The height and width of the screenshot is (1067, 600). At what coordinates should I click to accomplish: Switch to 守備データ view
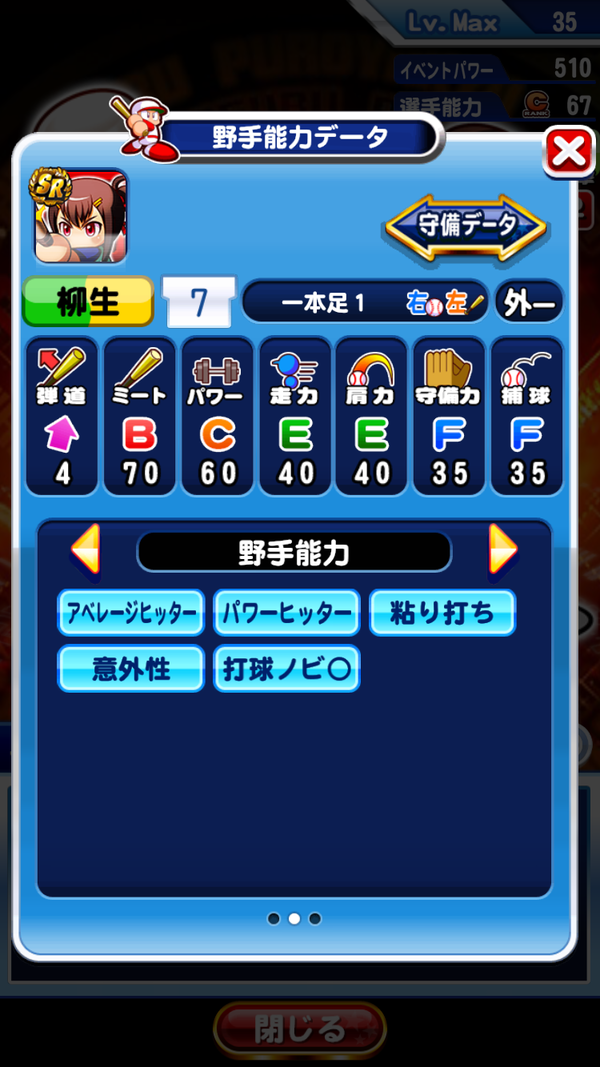click(x=466, y=226)
